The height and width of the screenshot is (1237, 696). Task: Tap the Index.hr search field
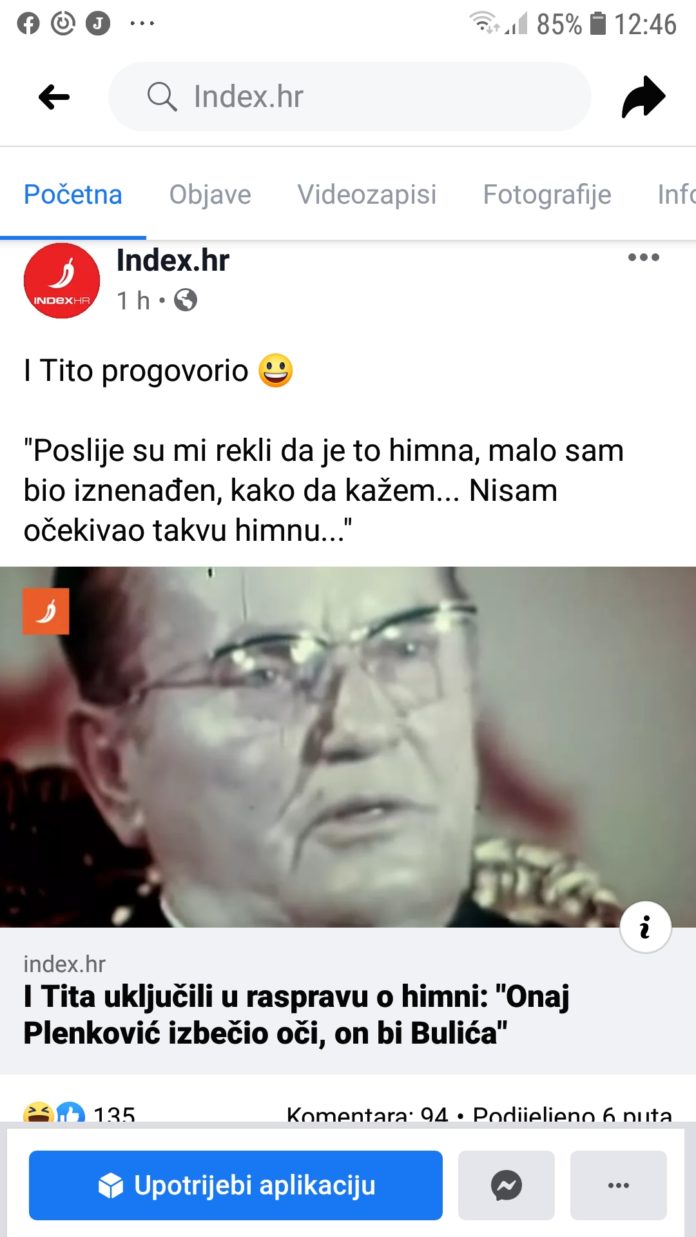pyautogui.click(x=350, y=97)
